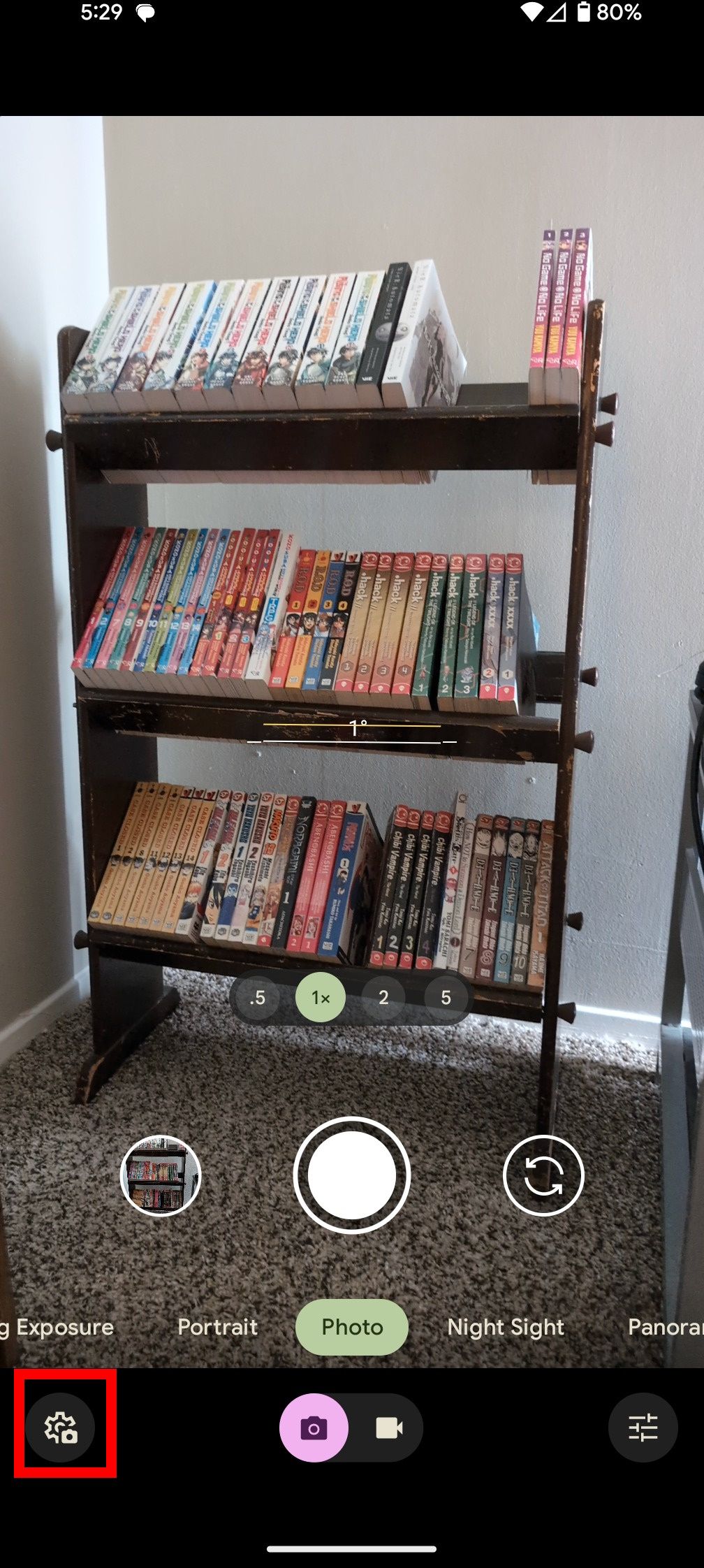Switch to Portrait mode
This screenshot has height=1568, width=704.
(x=217, y=1326)
